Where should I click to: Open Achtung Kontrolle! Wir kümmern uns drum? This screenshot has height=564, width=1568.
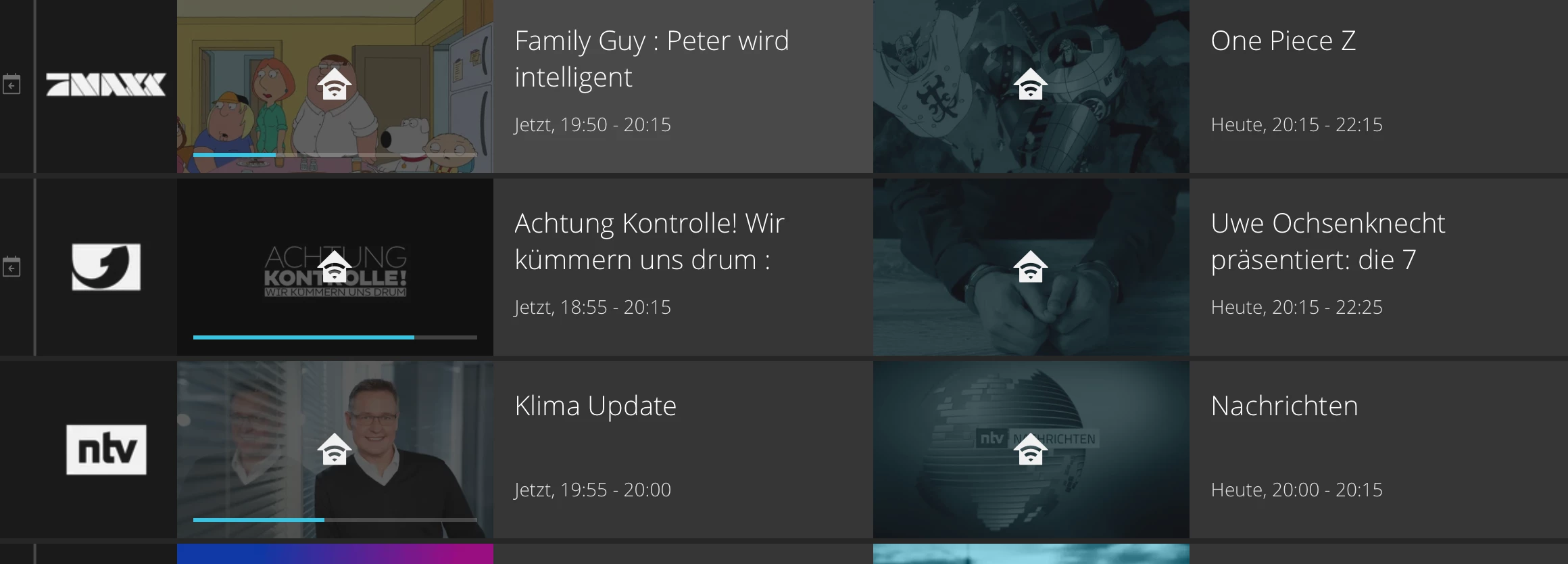(x=649, y=241)
